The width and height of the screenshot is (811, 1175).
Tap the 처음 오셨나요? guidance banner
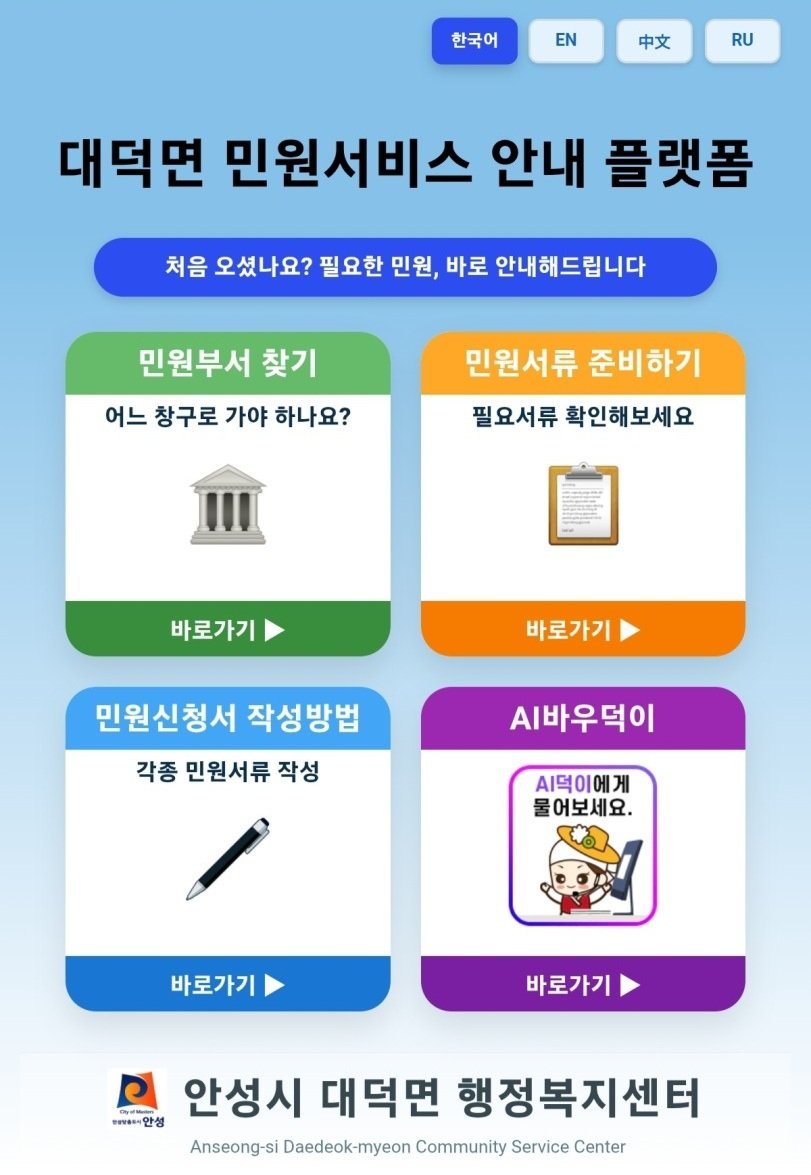(x=405, y=267)
